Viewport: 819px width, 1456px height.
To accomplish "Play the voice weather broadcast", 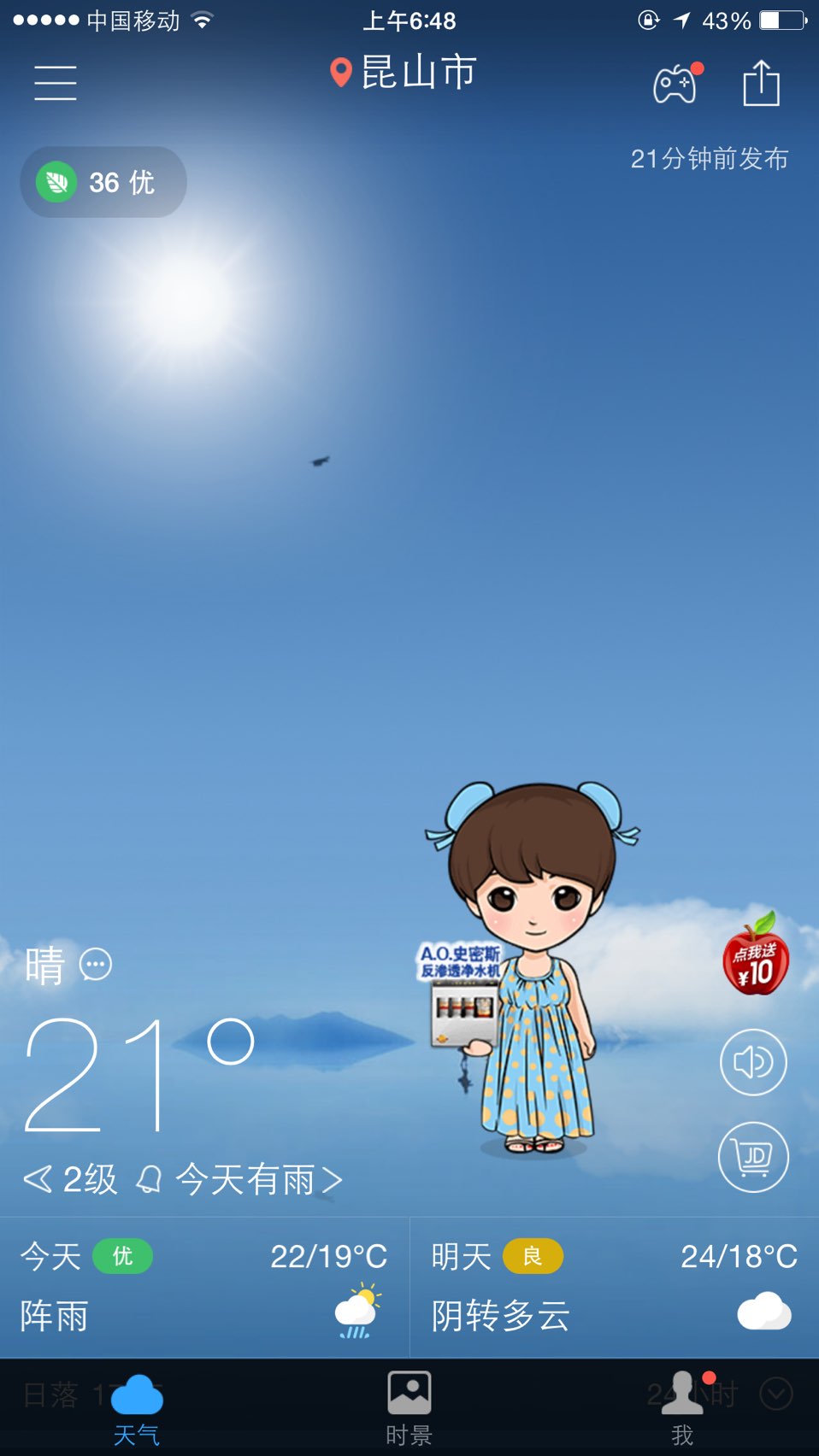I will 753,1062.
